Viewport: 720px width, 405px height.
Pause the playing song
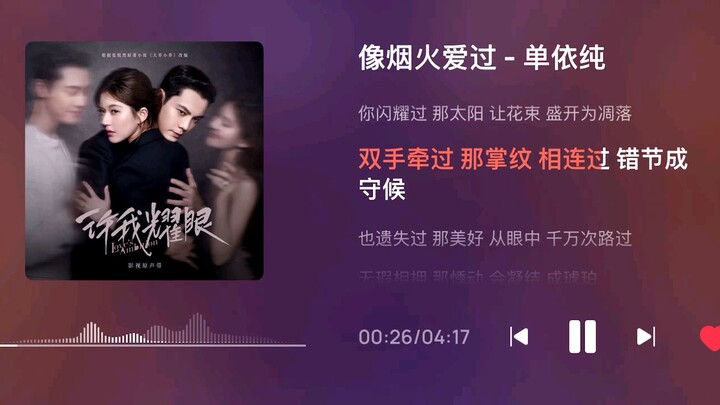(582, 336)
